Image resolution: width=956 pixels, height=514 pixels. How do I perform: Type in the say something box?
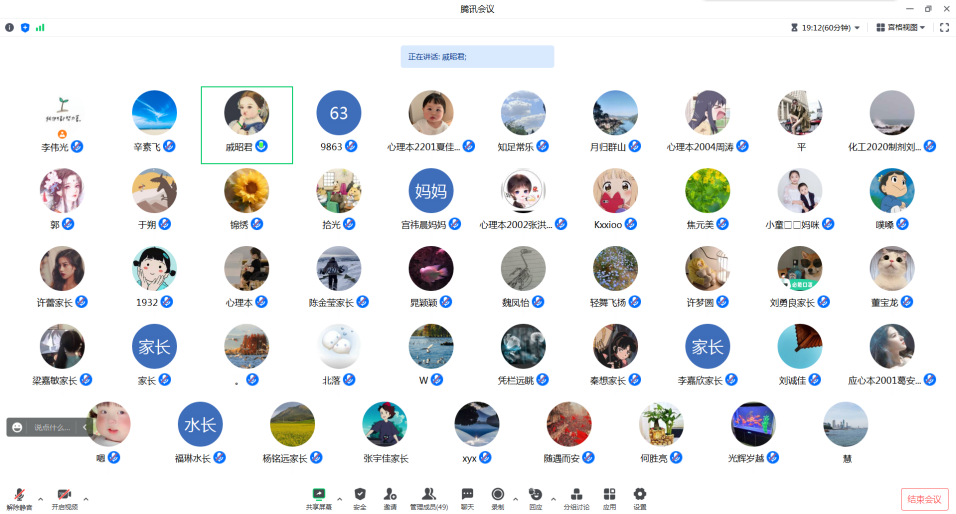click(52, 427)
